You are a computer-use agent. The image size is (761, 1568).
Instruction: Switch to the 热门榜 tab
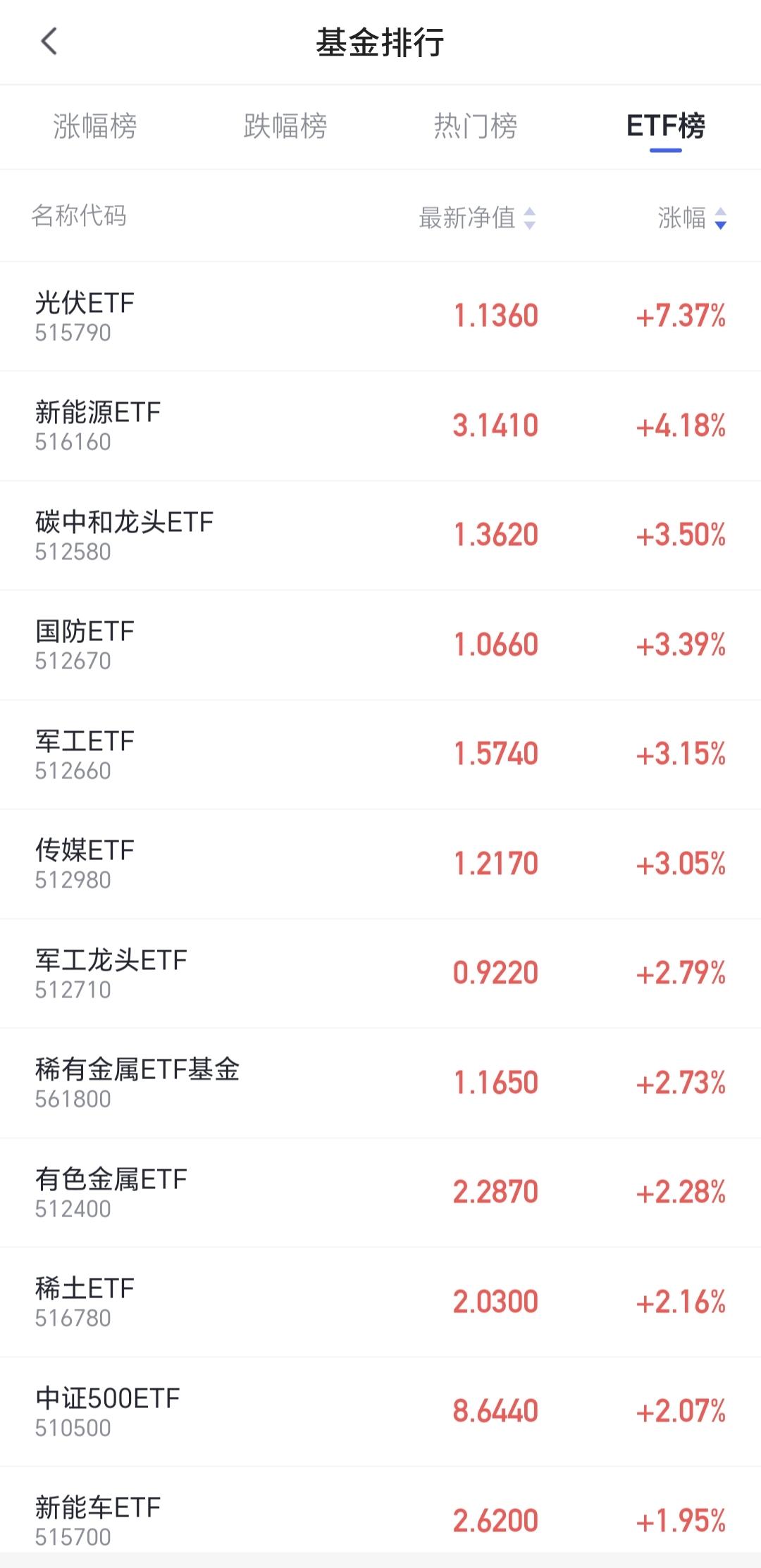coord(476,127)
